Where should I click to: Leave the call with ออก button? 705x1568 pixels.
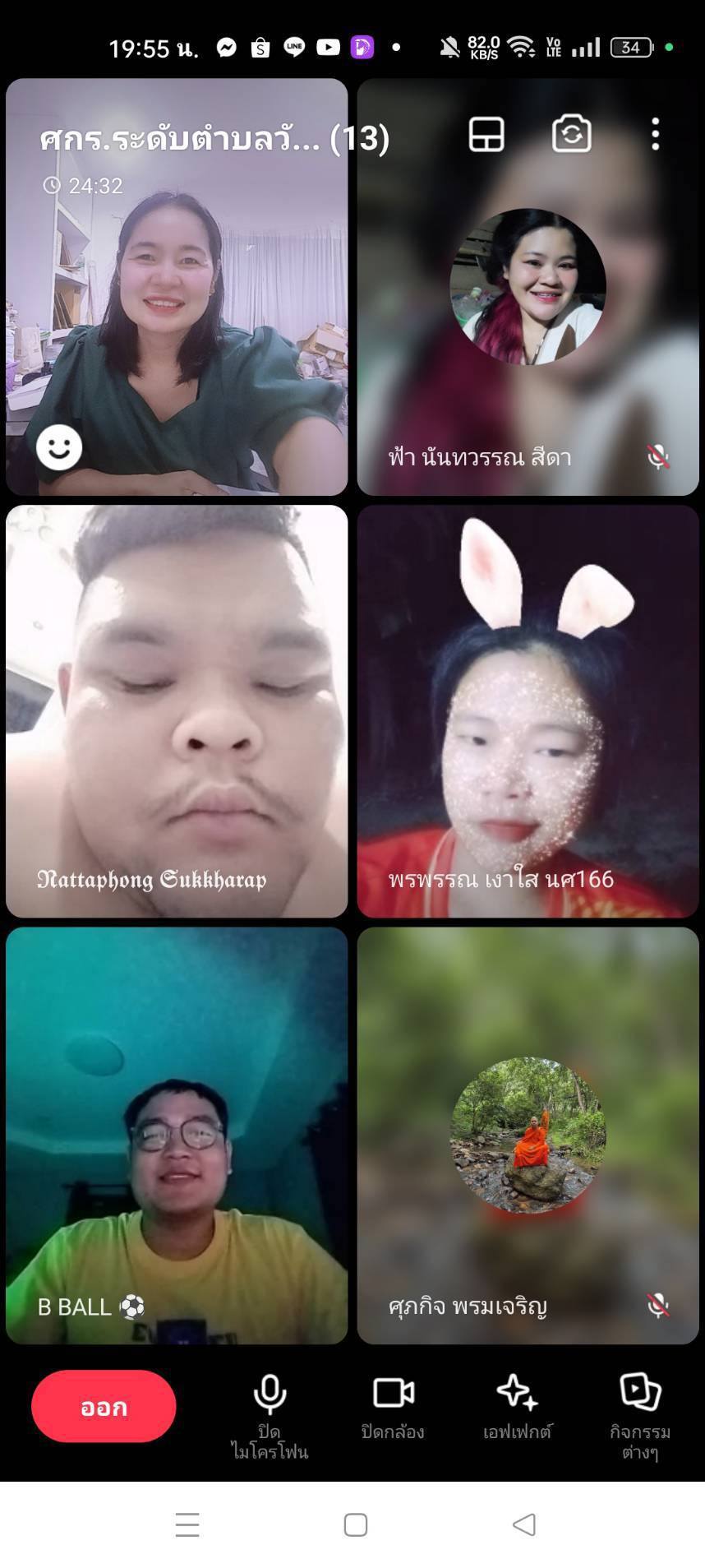tap(104, 1407)
